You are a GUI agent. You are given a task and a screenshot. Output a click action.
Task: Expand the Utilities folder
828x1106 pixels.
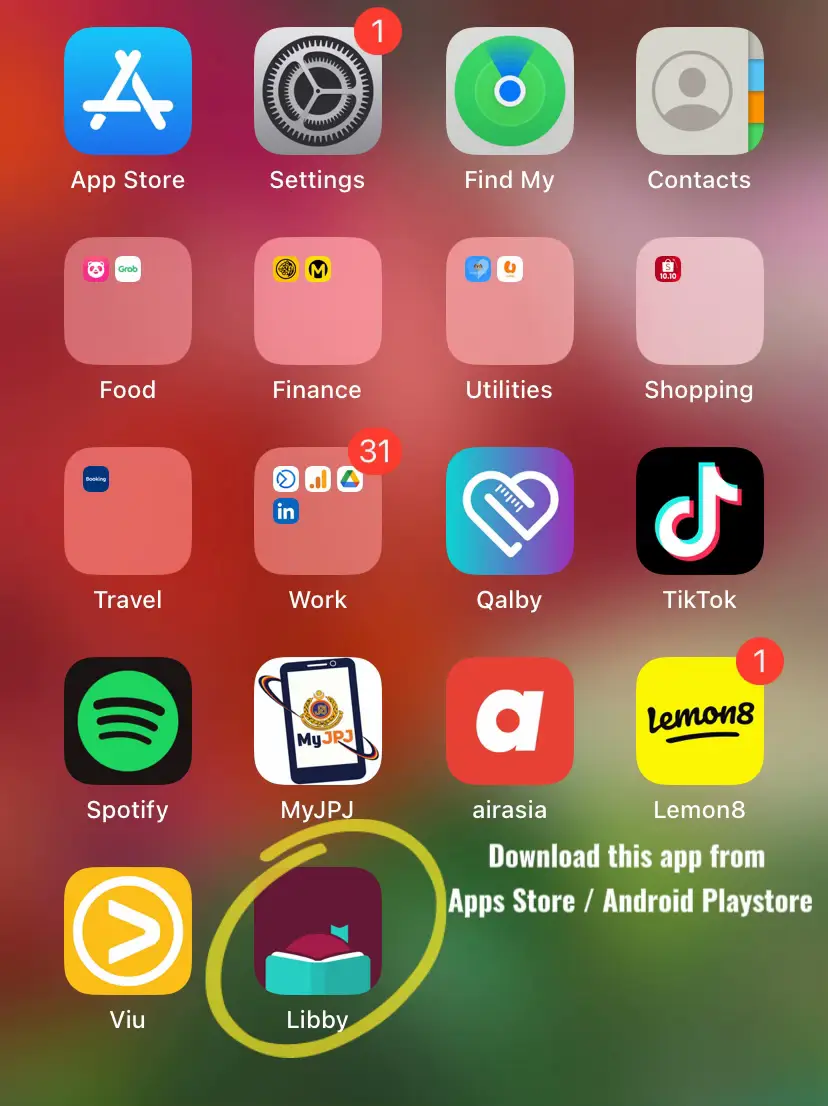509,301
